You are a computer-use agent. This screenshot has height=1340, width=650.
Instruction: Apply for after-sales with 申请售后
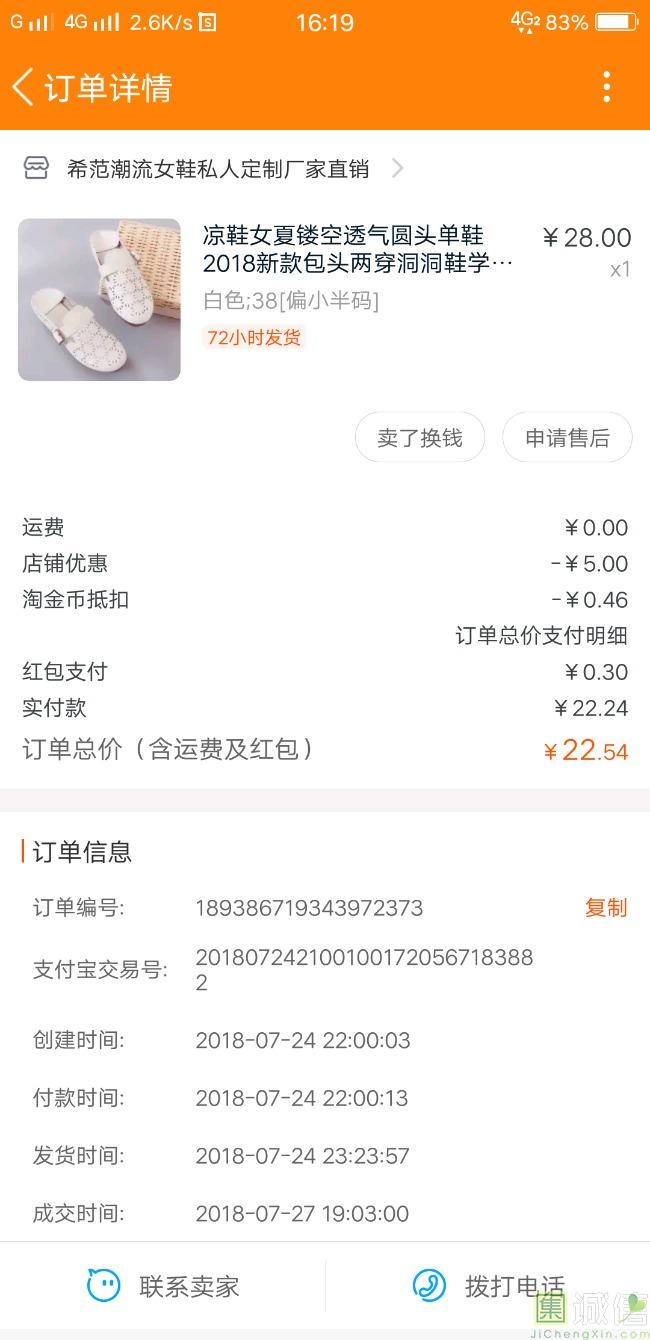point(567,438)
